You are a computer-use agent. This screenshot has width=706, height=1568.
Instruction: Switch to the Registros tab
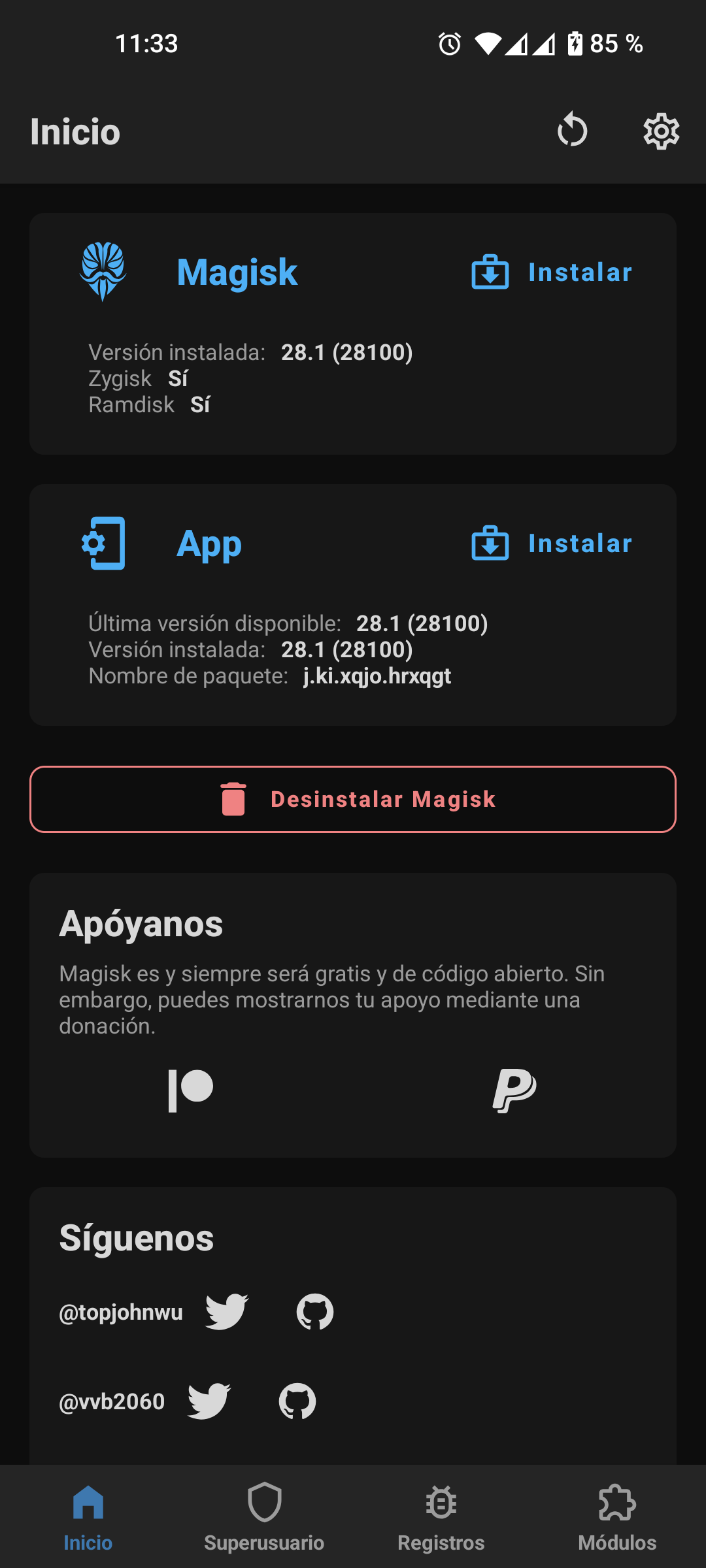[x=441, y=1517]
